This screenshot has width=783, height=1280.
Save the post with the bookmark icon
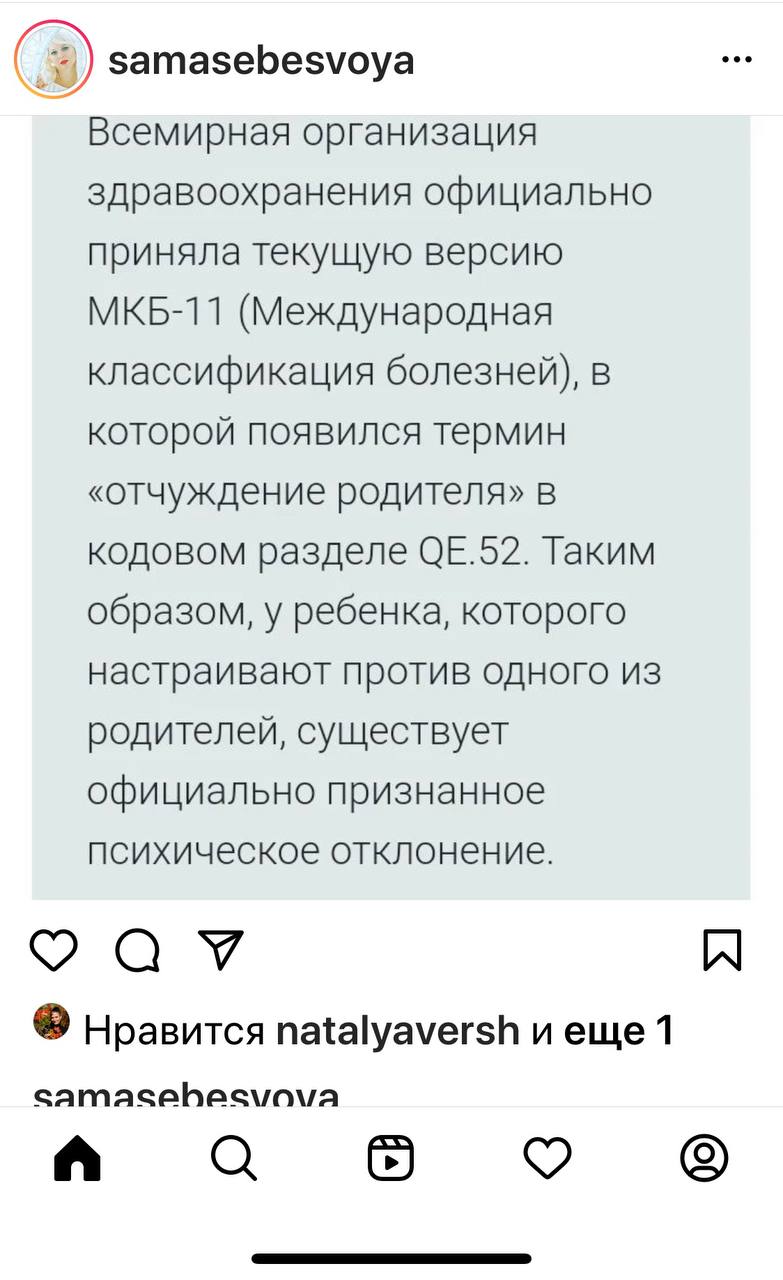pos(723,950)
